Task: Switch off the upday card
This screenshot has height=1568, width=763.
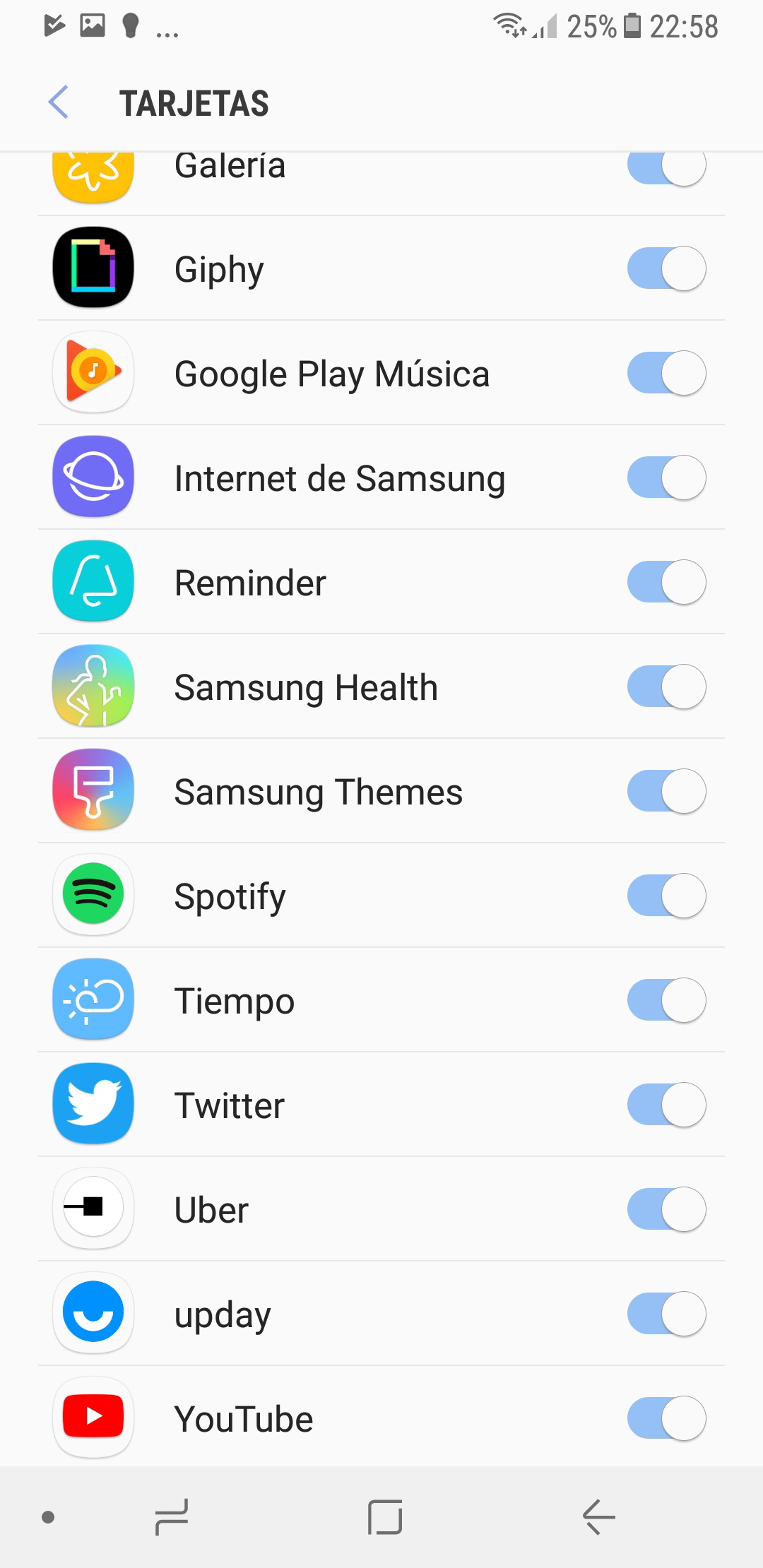Action: coord(666,1314)
